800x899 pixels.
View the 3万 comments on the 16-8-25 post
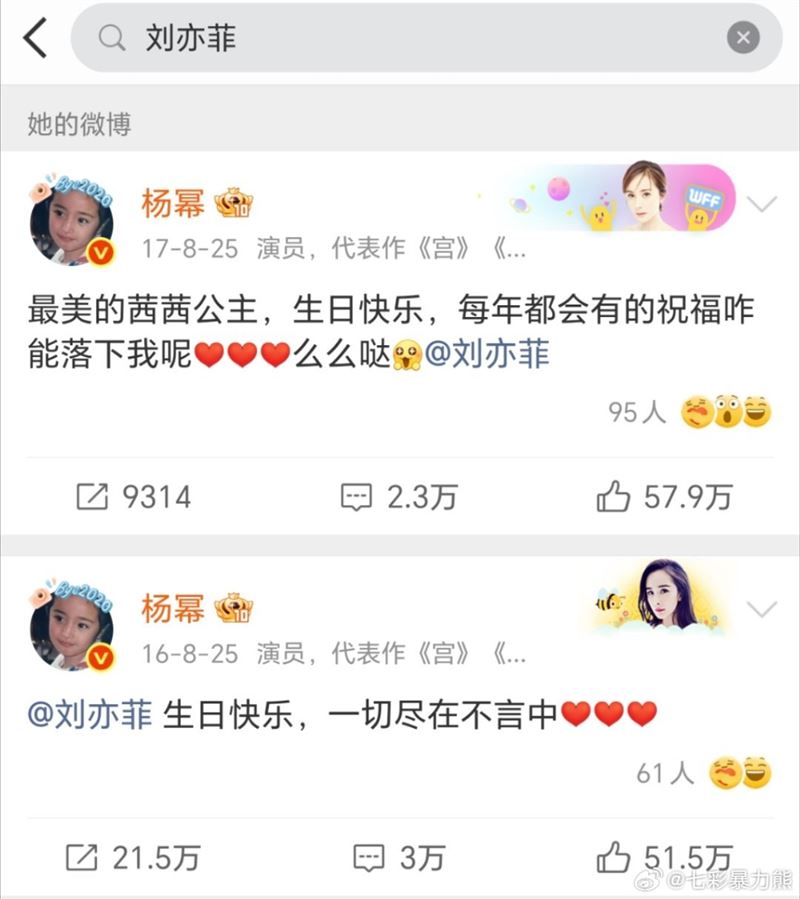[x=398, y=857]
